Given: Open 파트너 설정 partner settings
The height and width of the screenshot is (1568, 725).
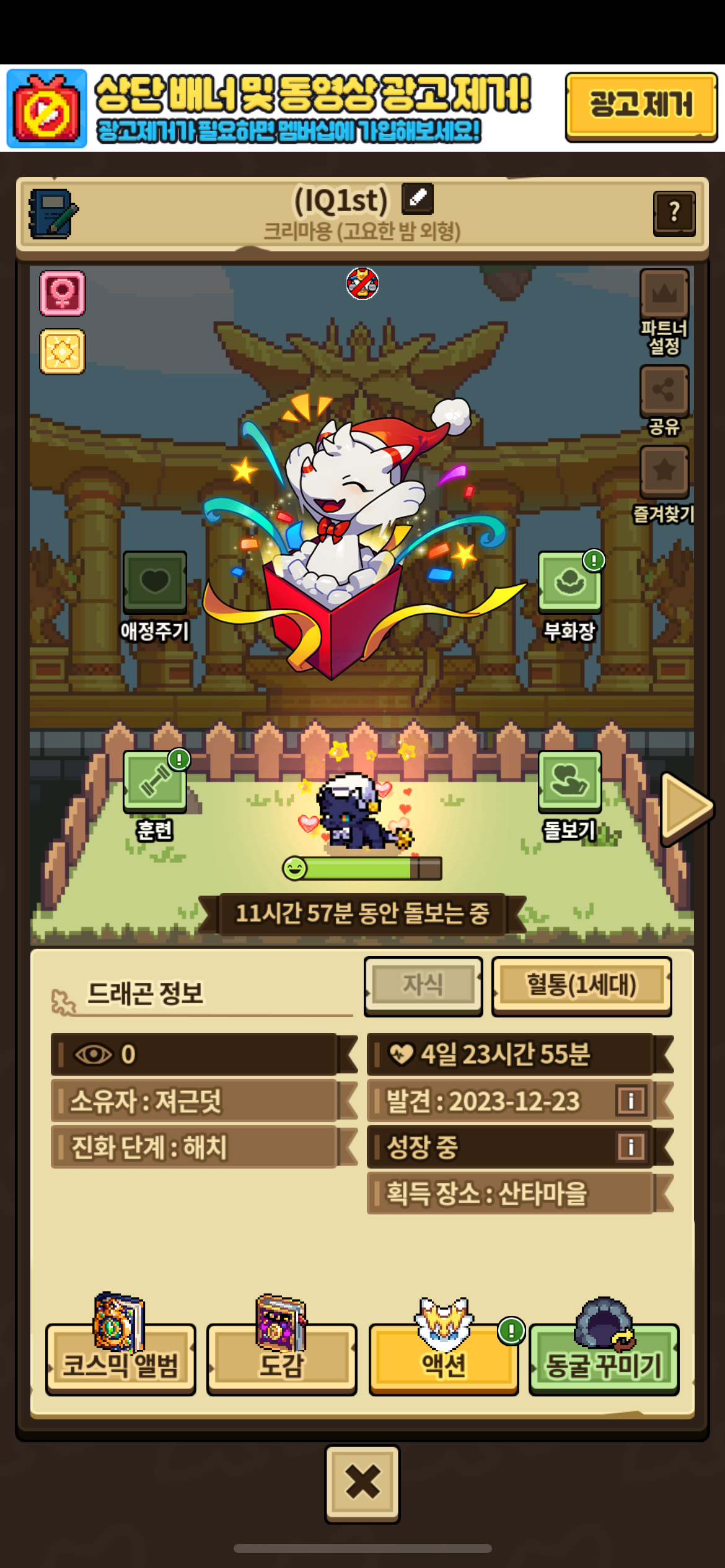Looking at the screenshot, I should click(x=664, y=295).
